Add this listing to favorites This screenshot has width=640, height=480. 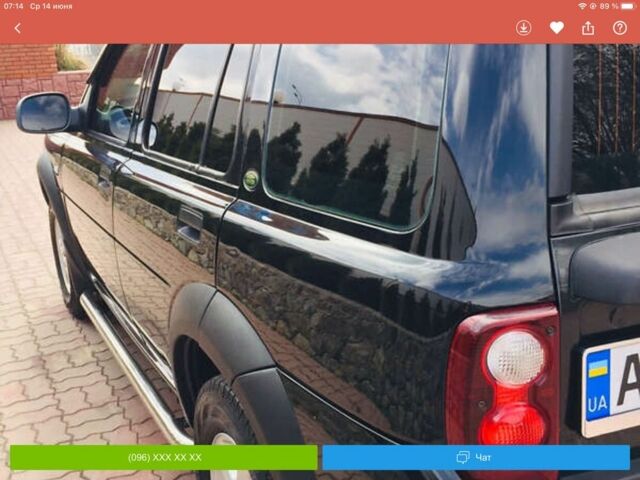click(x=557, y=28)
